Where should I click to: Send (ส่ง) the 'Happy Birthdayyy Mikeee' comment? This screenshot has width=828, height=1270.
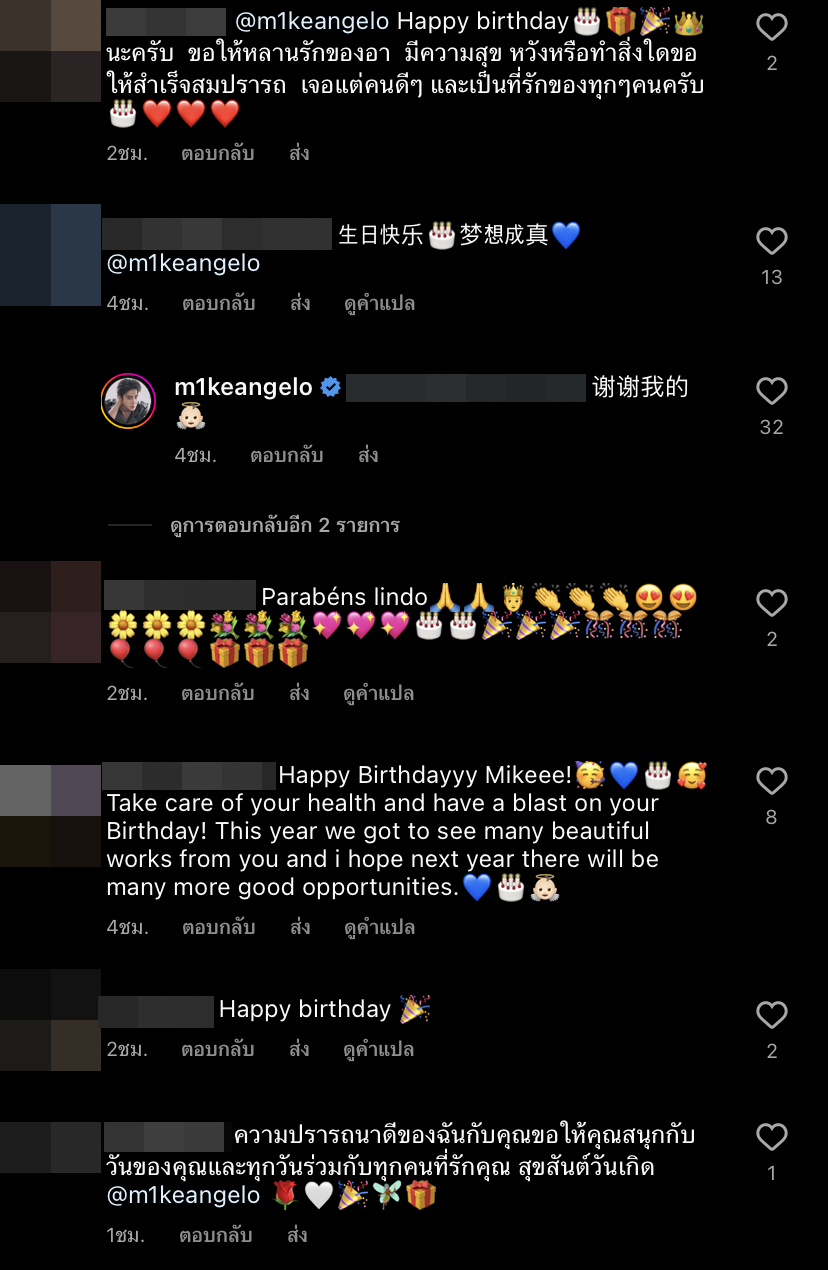point(299,927)
